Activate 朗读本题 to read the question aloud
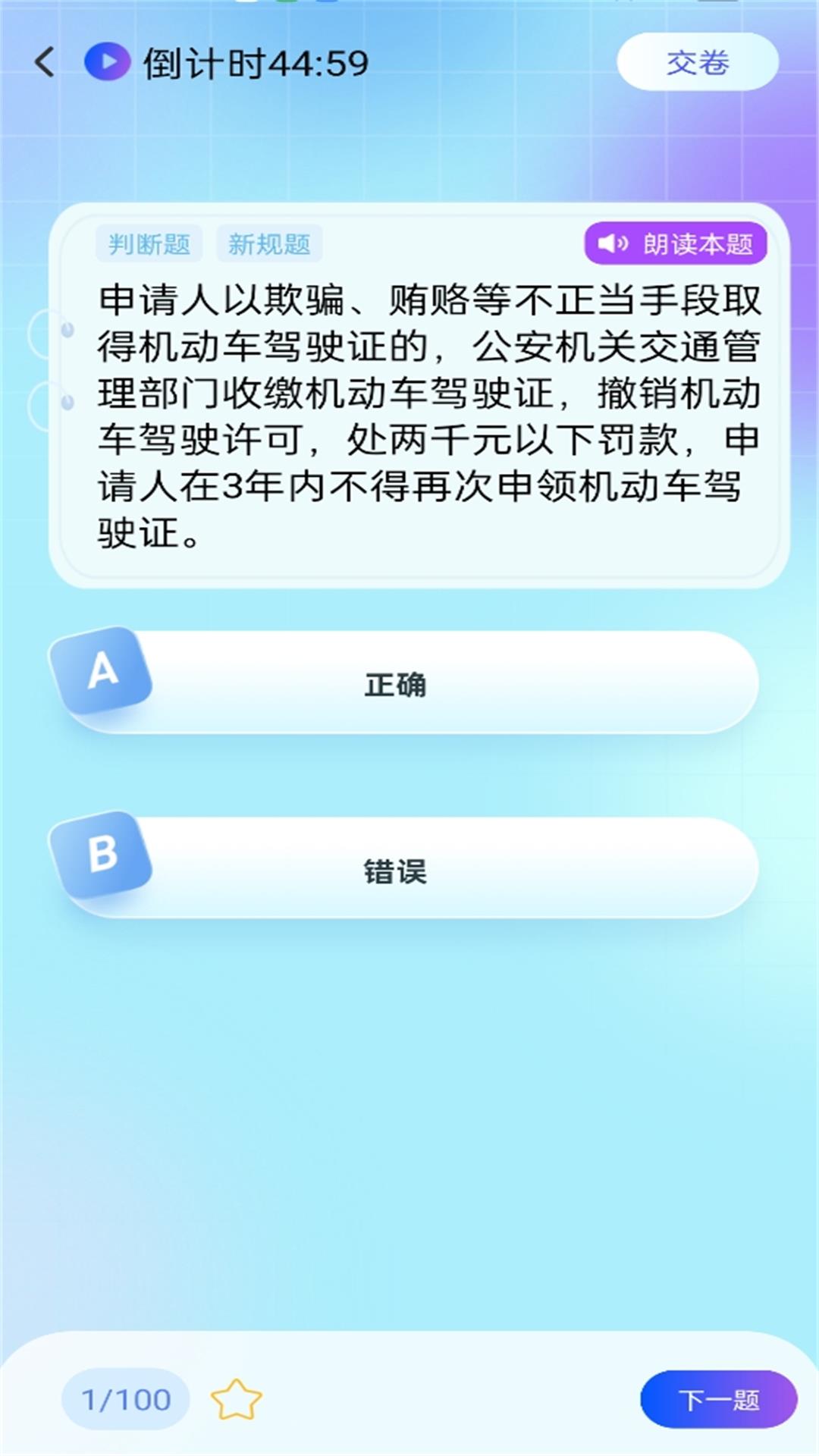The width and height of the screenshot is (819, 1456). (x=675, y=243)
